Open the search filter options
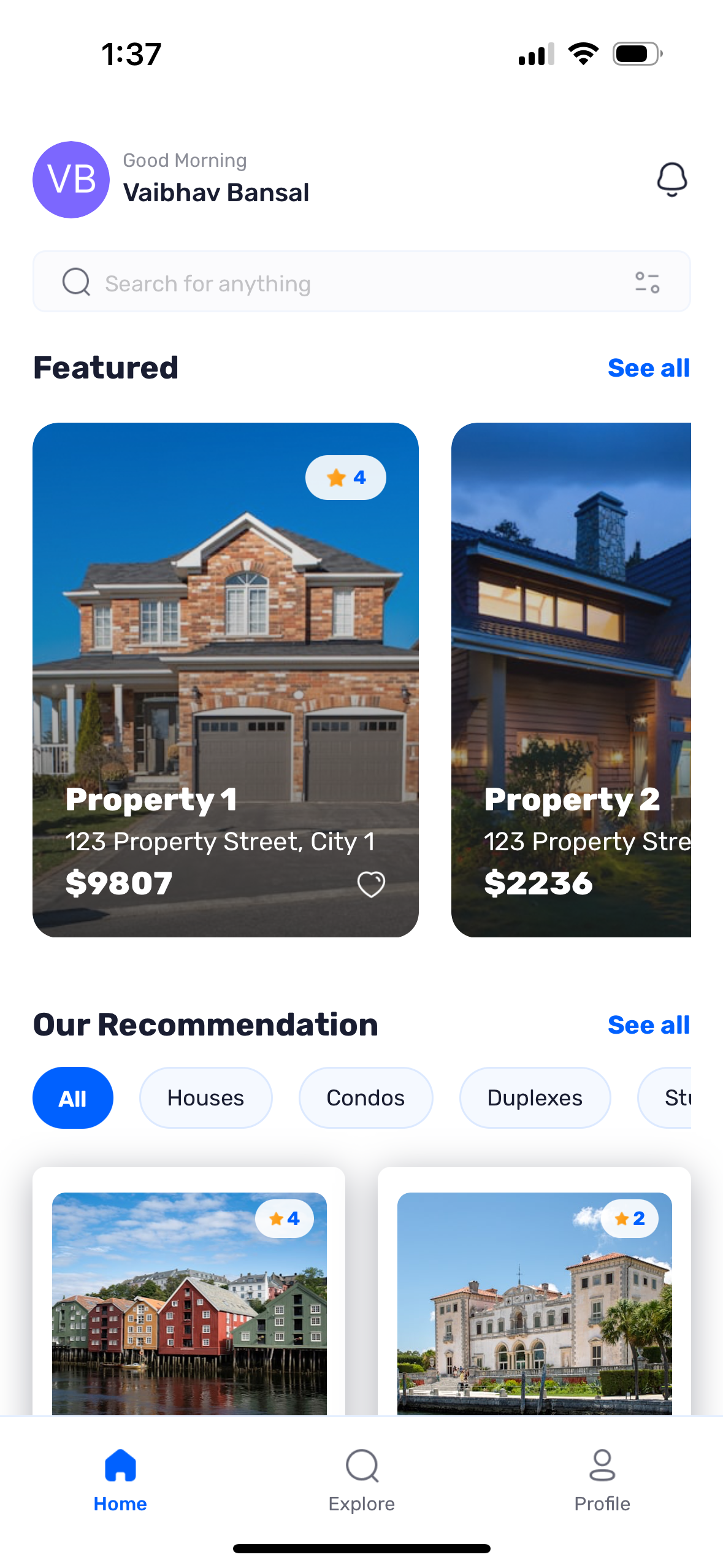The image size is (723, 1568). tap(647, 282)
